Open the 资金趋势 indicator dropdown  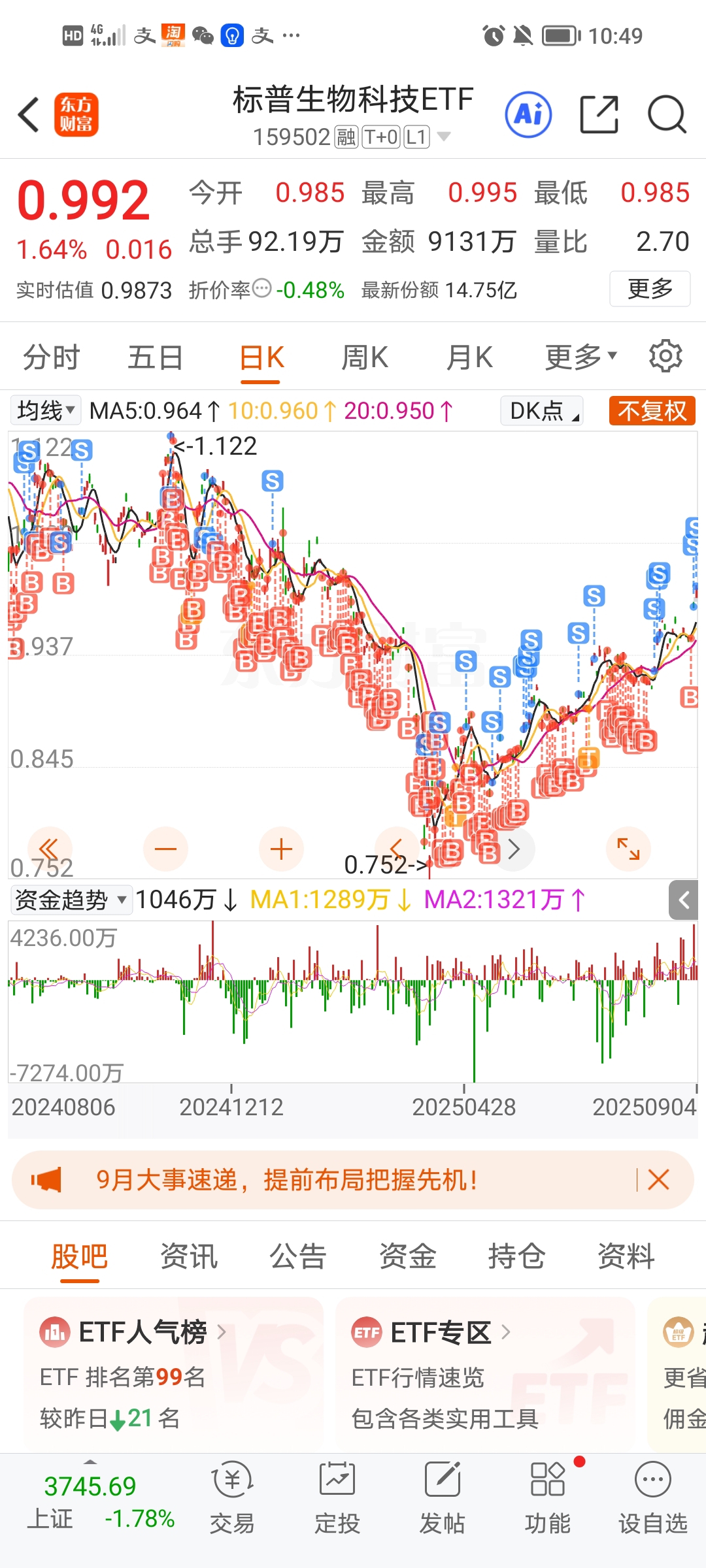(x=71, y=900)
